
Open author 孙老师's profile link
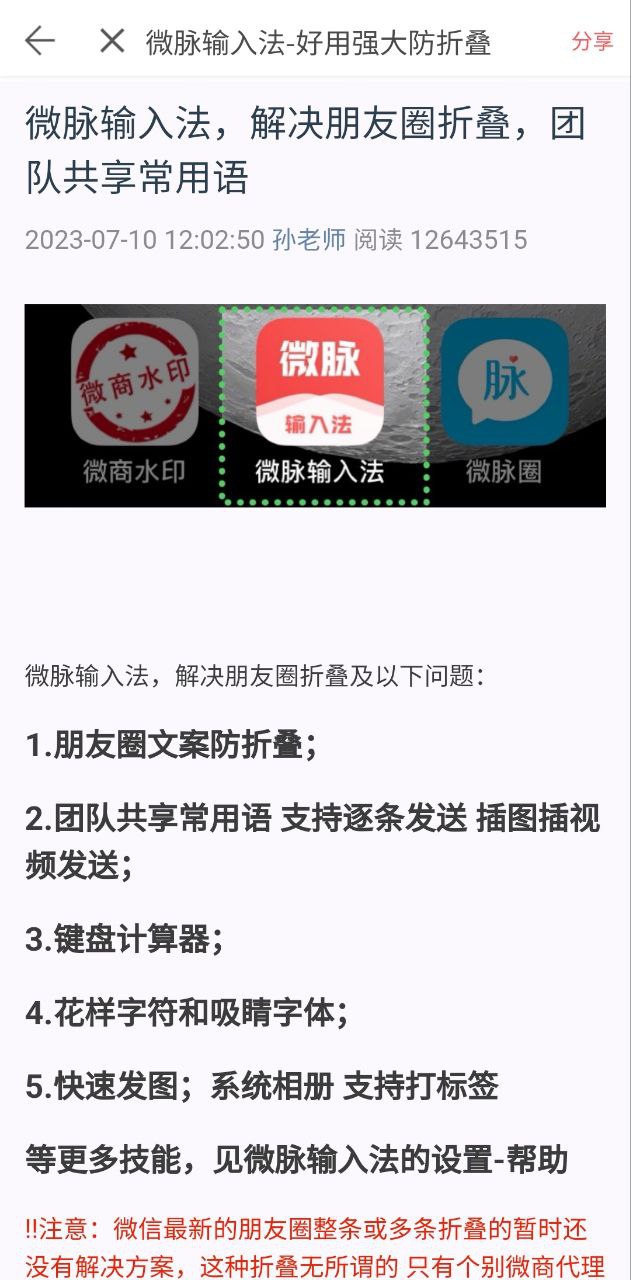pos(309,240)
